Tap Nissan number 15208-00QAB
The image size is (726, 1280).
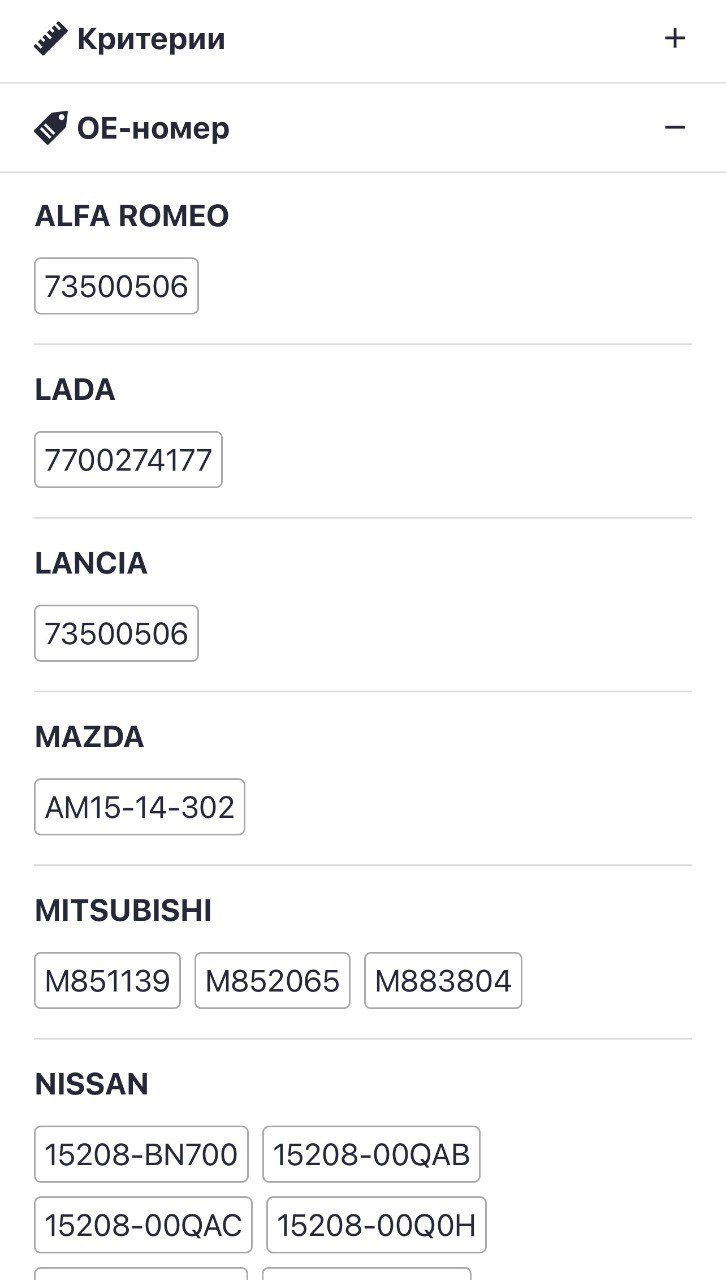[x=372, y=1154]
